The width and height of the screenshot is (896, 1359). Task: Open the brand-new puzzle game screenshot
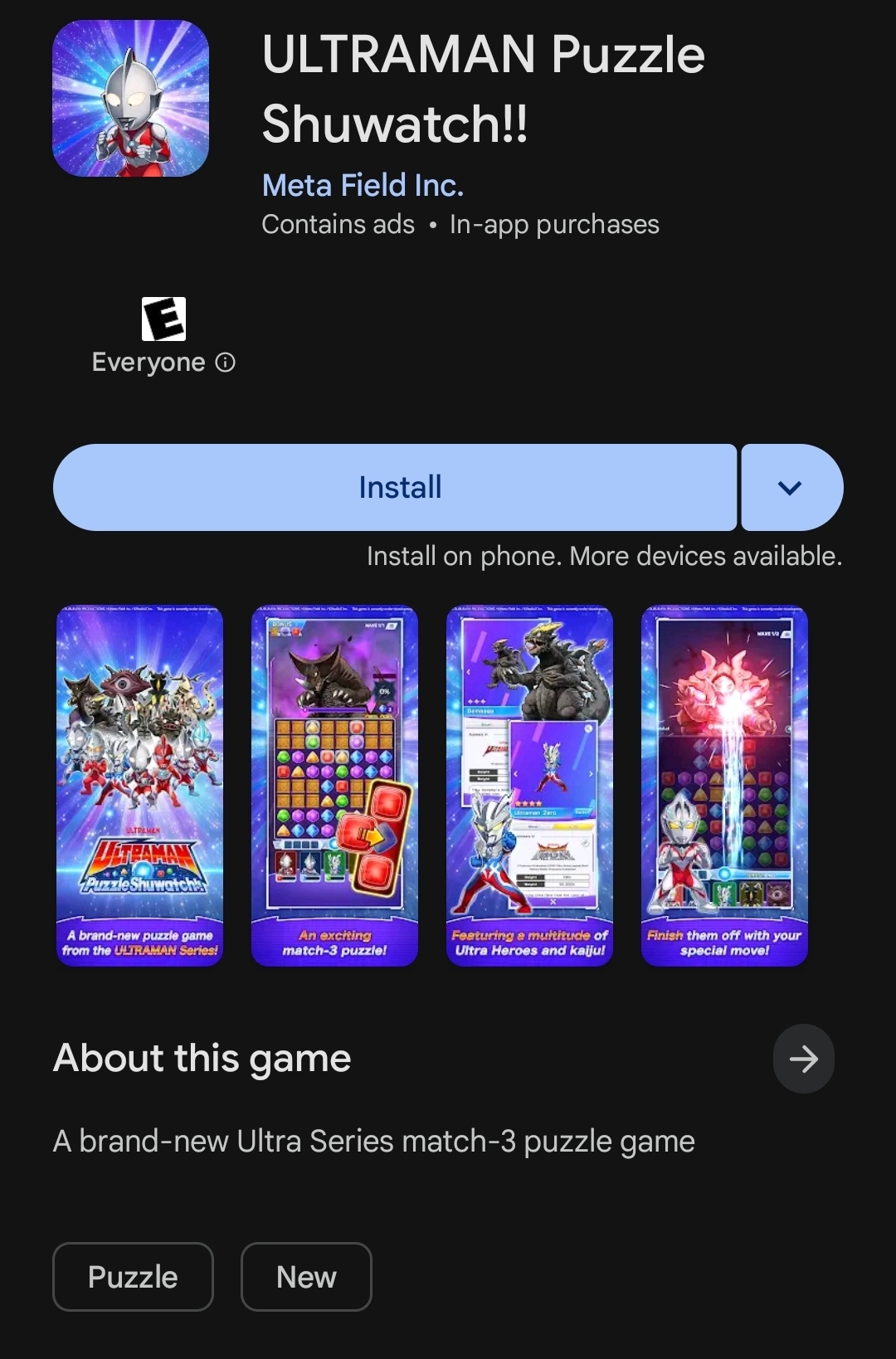(x=139, y=786)
